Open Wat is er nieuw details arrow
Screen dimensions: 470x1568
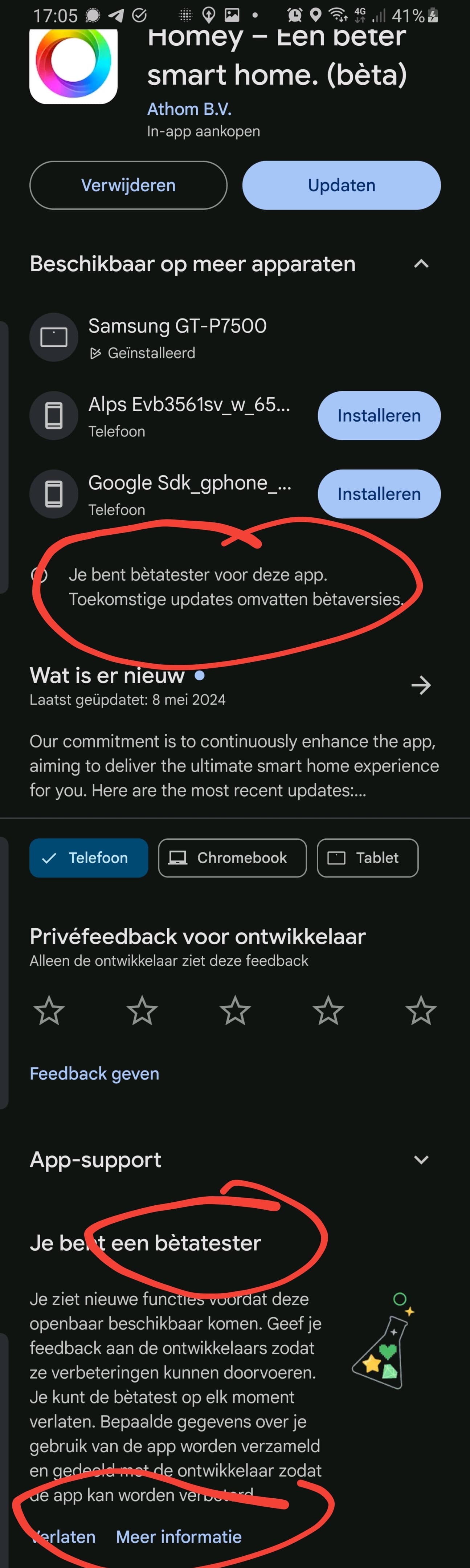click(421, 685)
